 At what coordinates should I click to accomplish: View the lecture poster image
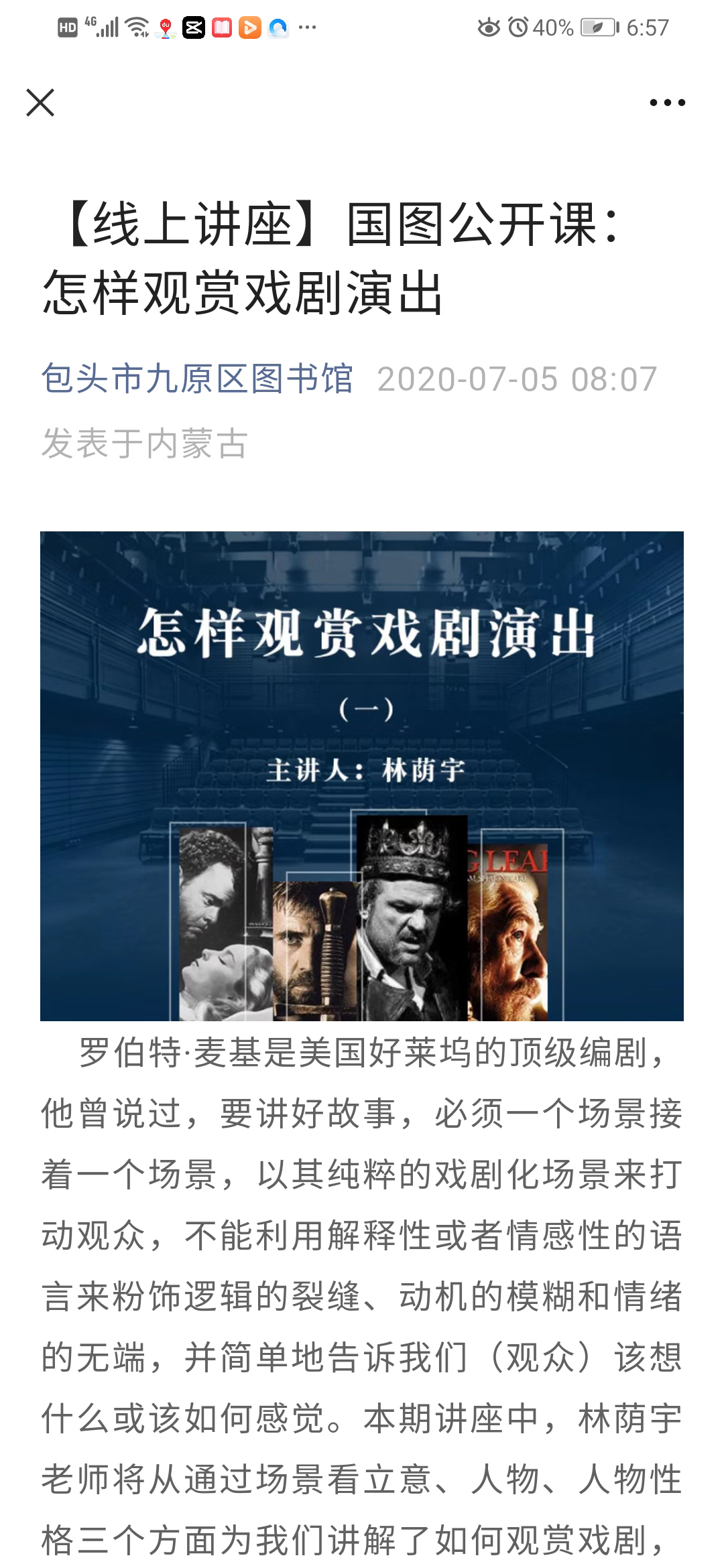(x=362, y=775)
